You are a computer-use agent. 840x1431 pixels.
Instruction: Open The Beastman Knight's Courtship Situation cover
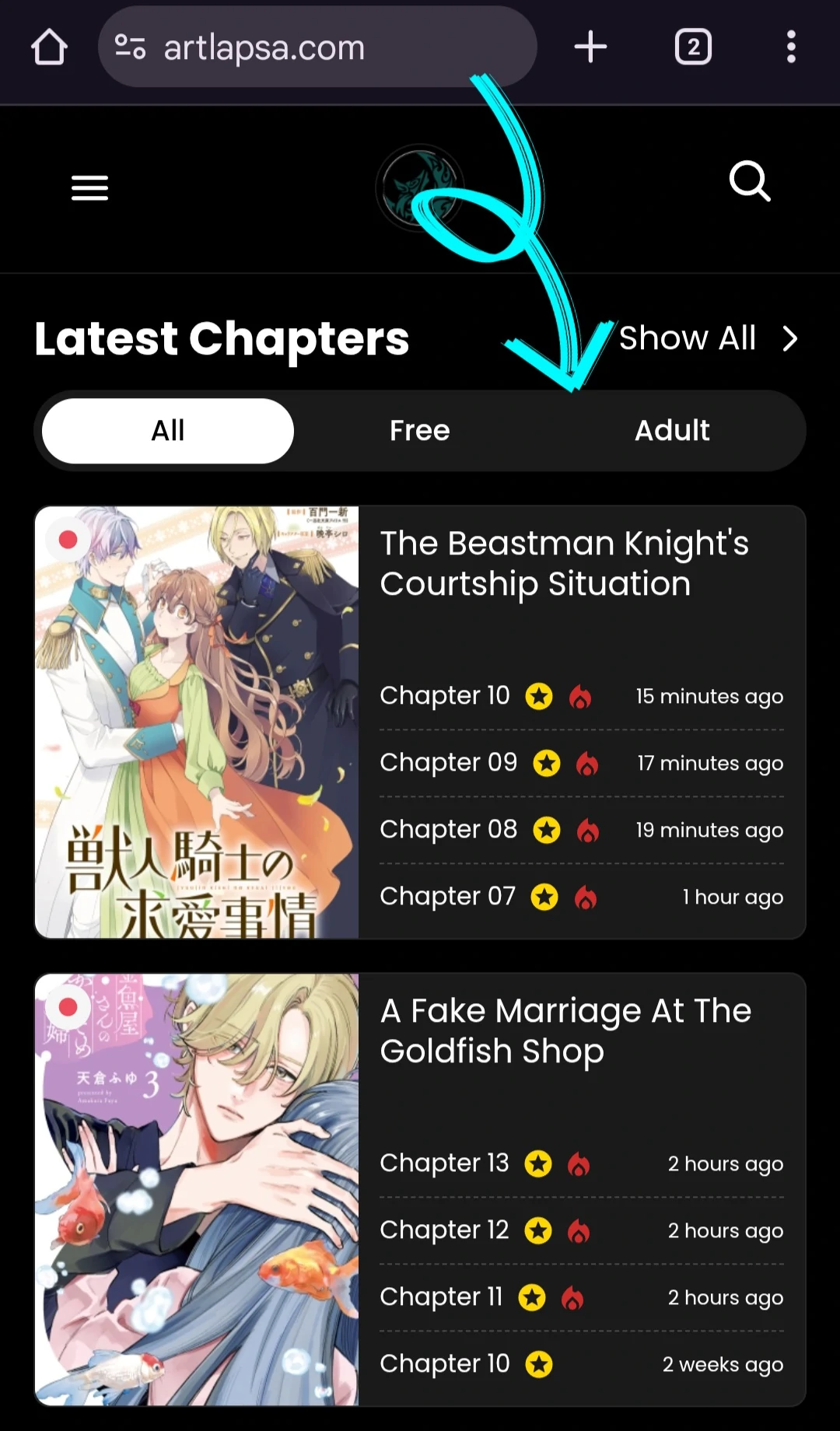coord(197,722)
